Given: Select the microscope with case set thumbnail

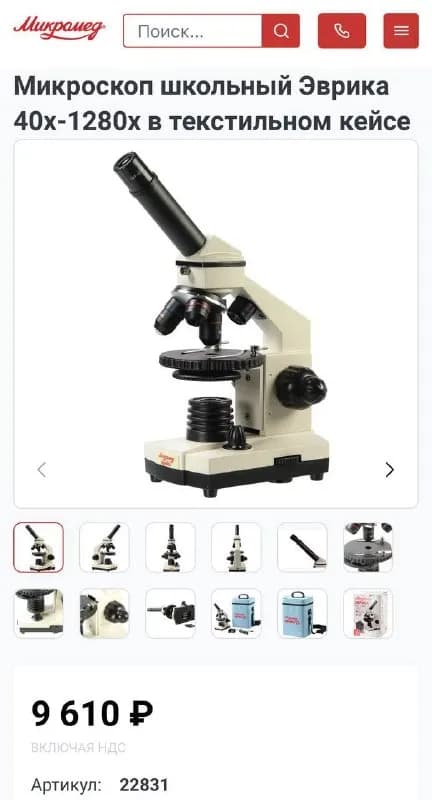Looking at the screenshot, I should (236, 613).
